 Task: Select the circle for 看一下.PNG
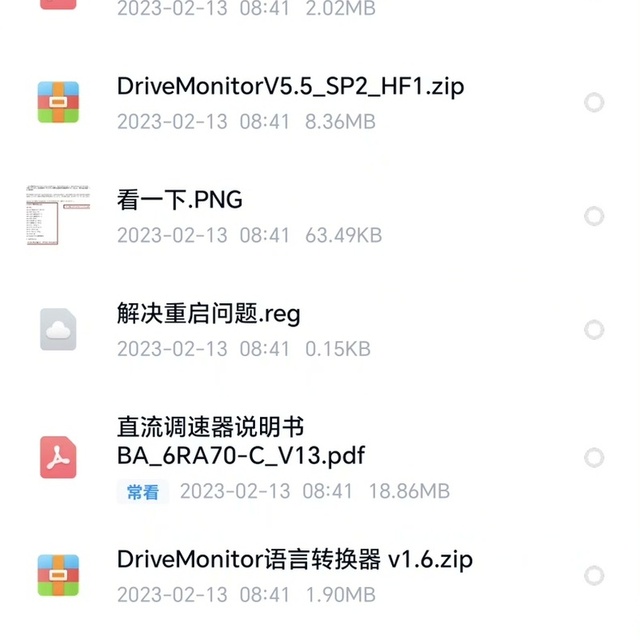click(x=594, y=216)
